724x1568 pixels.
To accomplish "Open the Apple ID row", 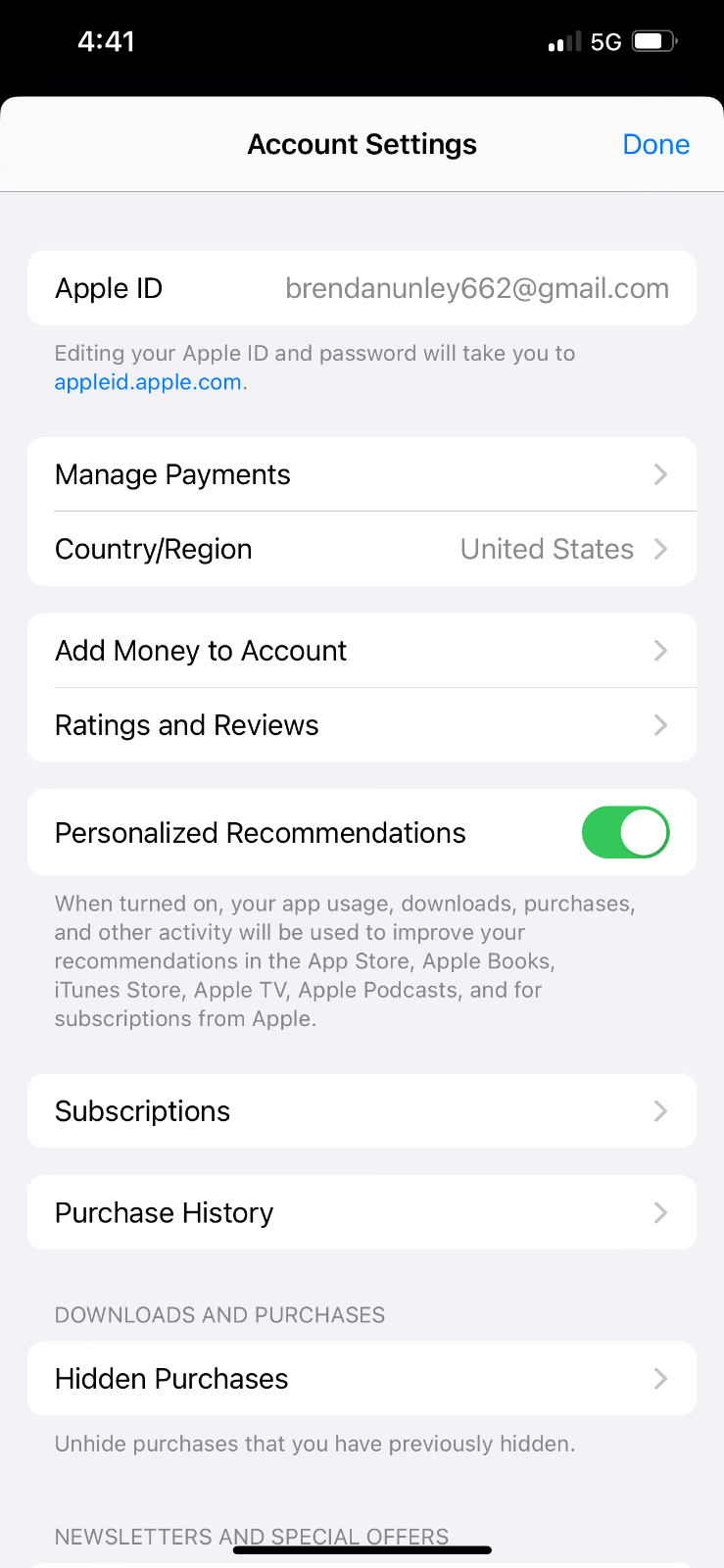I will (x=362, y=288).
